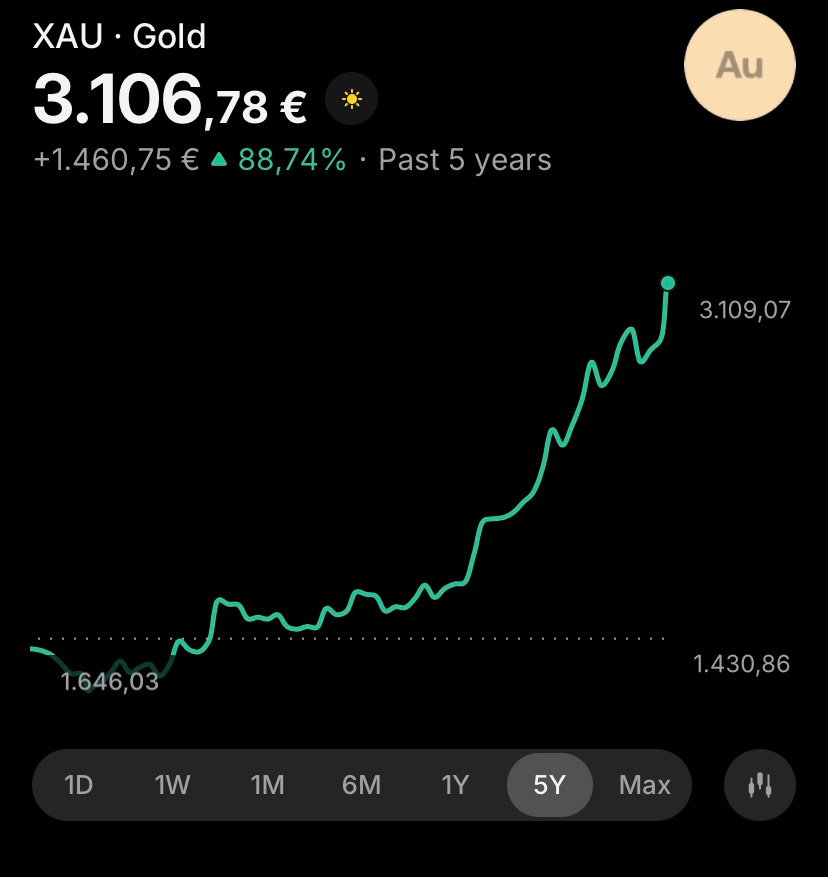Show the Max price history
Image resolution: width=828 pixels, height=877 pixels.
point(644,785)
